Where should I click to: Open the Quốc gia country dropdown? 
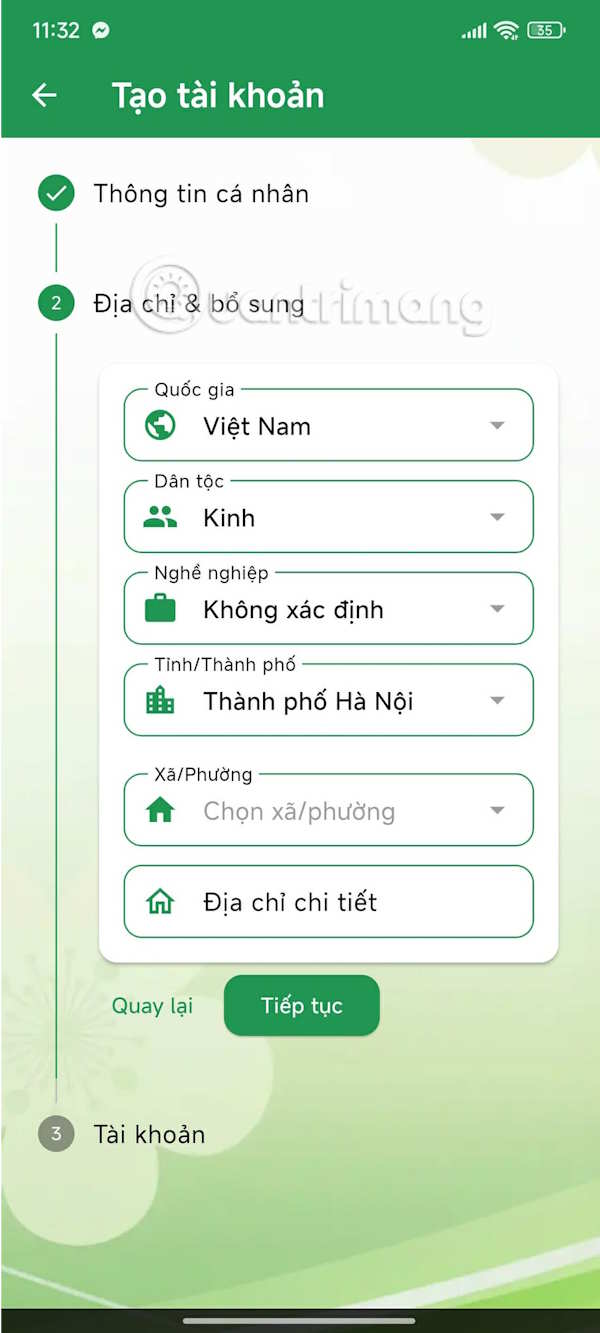[328, 426]
